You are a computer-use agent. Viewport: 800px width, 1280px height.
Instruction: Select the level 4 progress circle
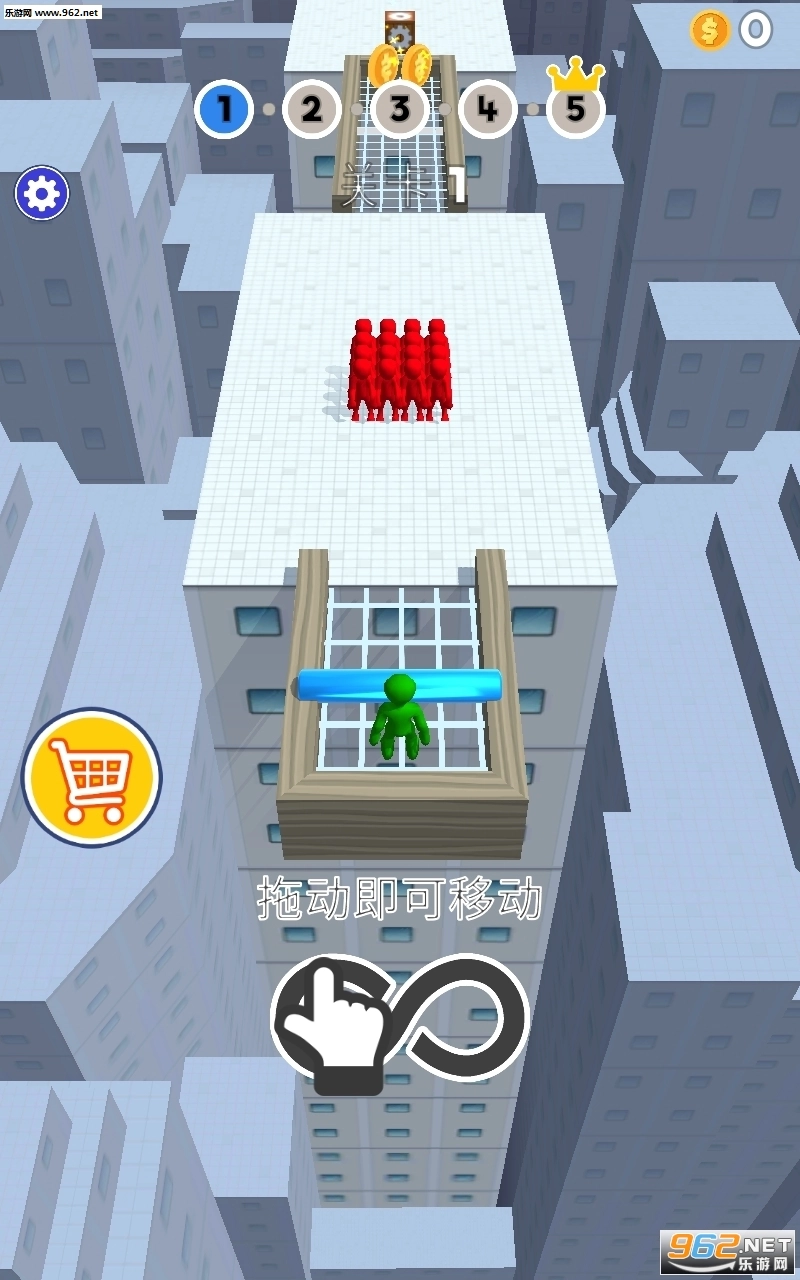[487, 111]
